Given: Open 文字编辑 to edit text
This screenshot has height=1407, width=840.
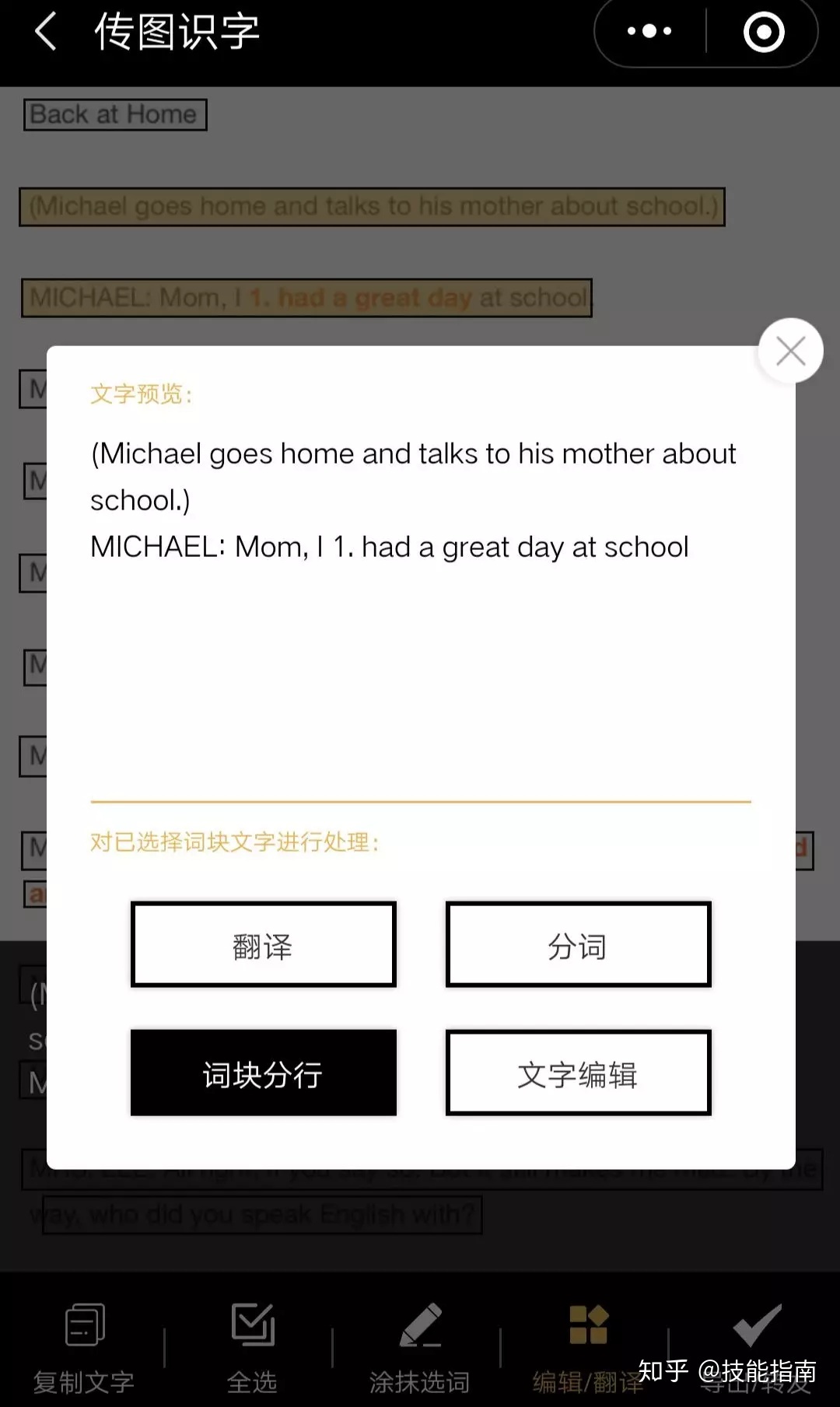Looking at the screenshot, I should coord(578,1073).
